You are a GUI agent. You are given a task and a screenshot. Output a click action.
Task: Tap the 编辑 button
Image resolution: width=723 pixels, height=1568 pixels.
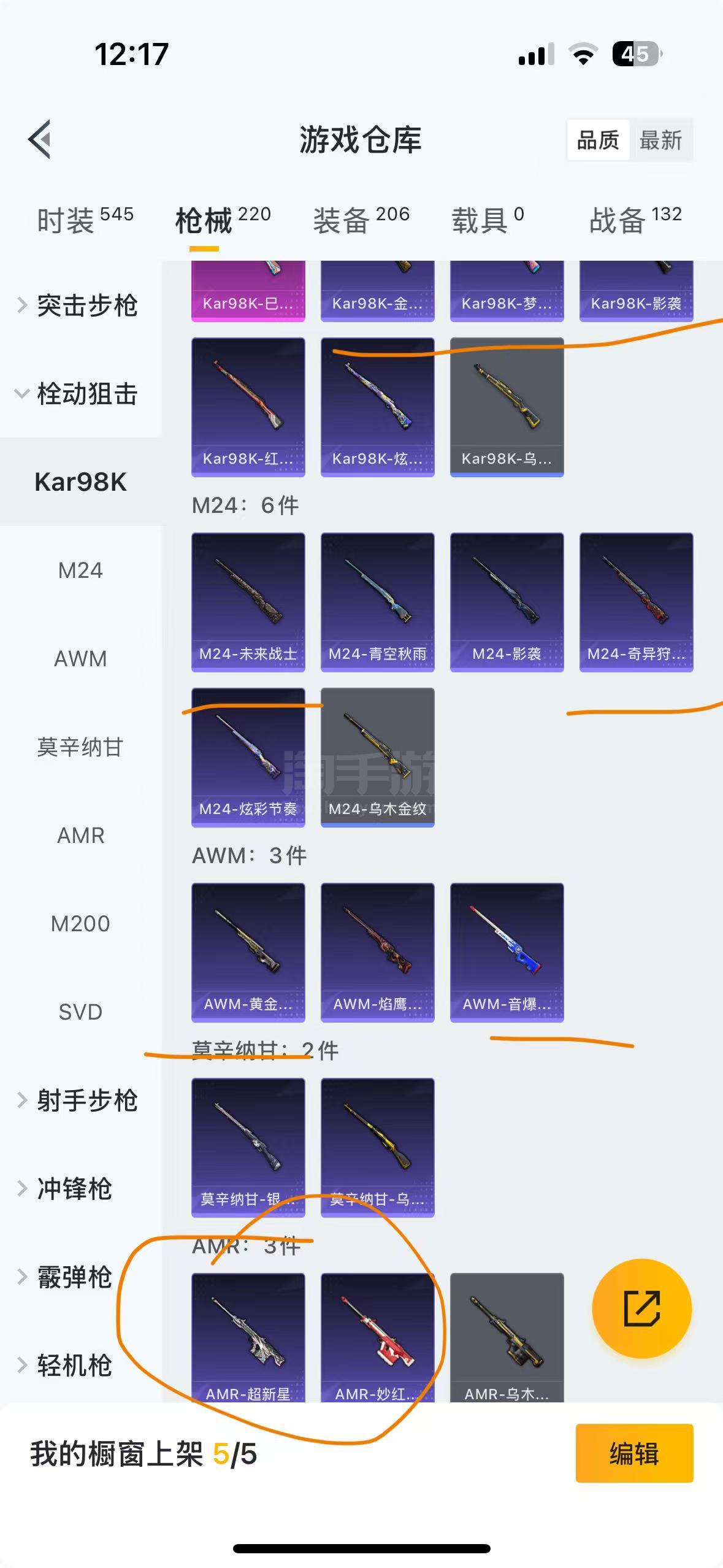[x=634, y=1453]
